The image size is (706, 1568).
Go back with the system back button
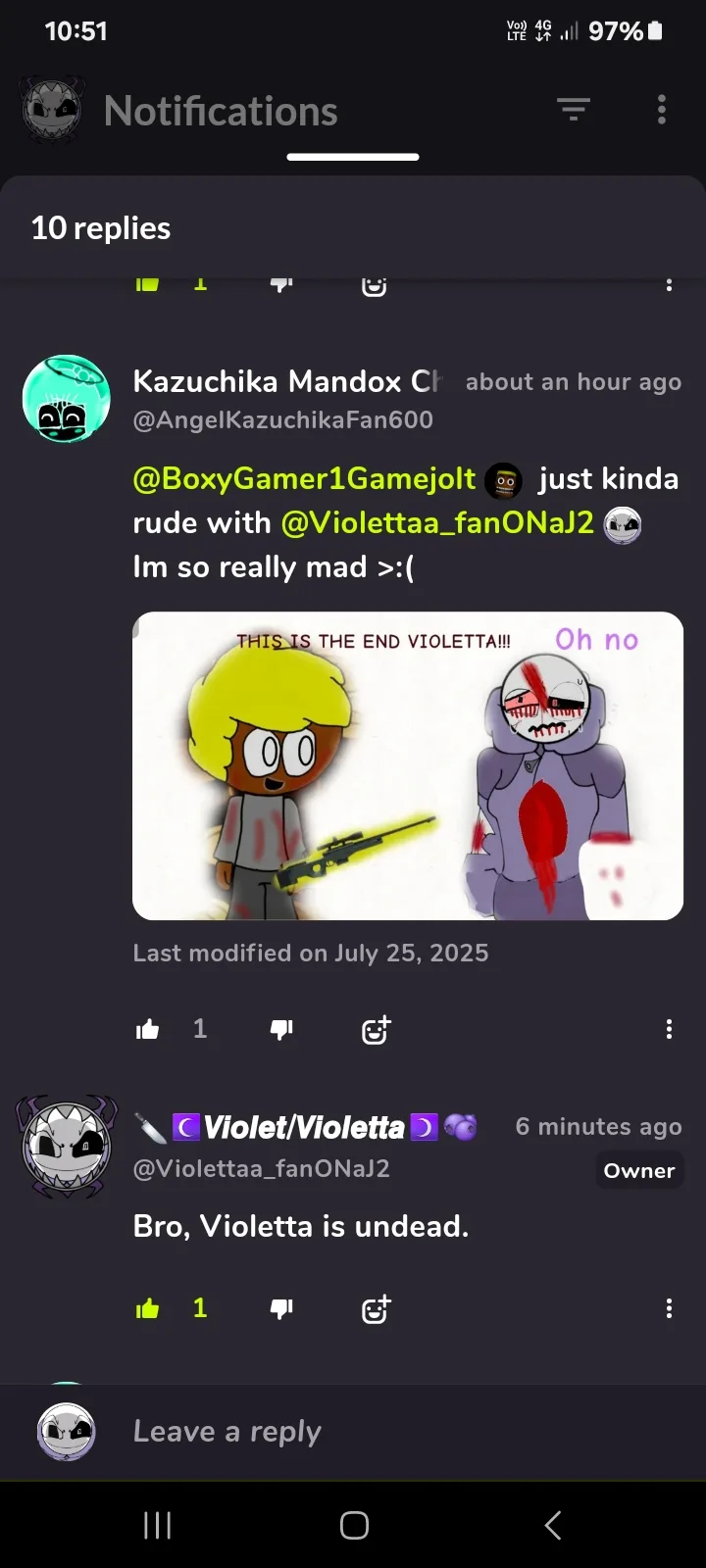[553, 1525]
